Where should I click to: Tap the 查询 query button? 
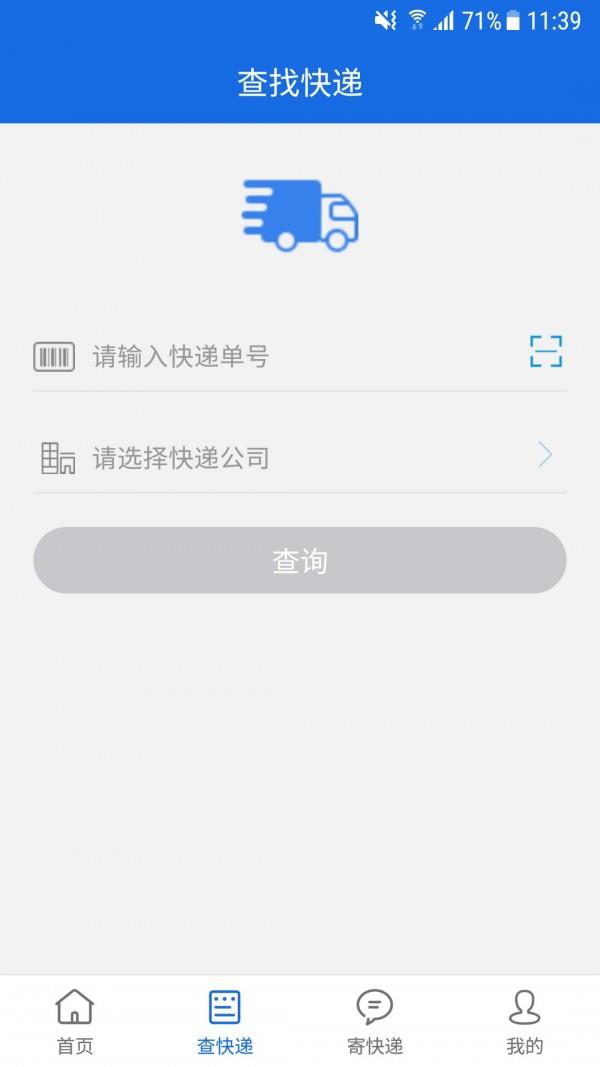(x=300, y=561)
